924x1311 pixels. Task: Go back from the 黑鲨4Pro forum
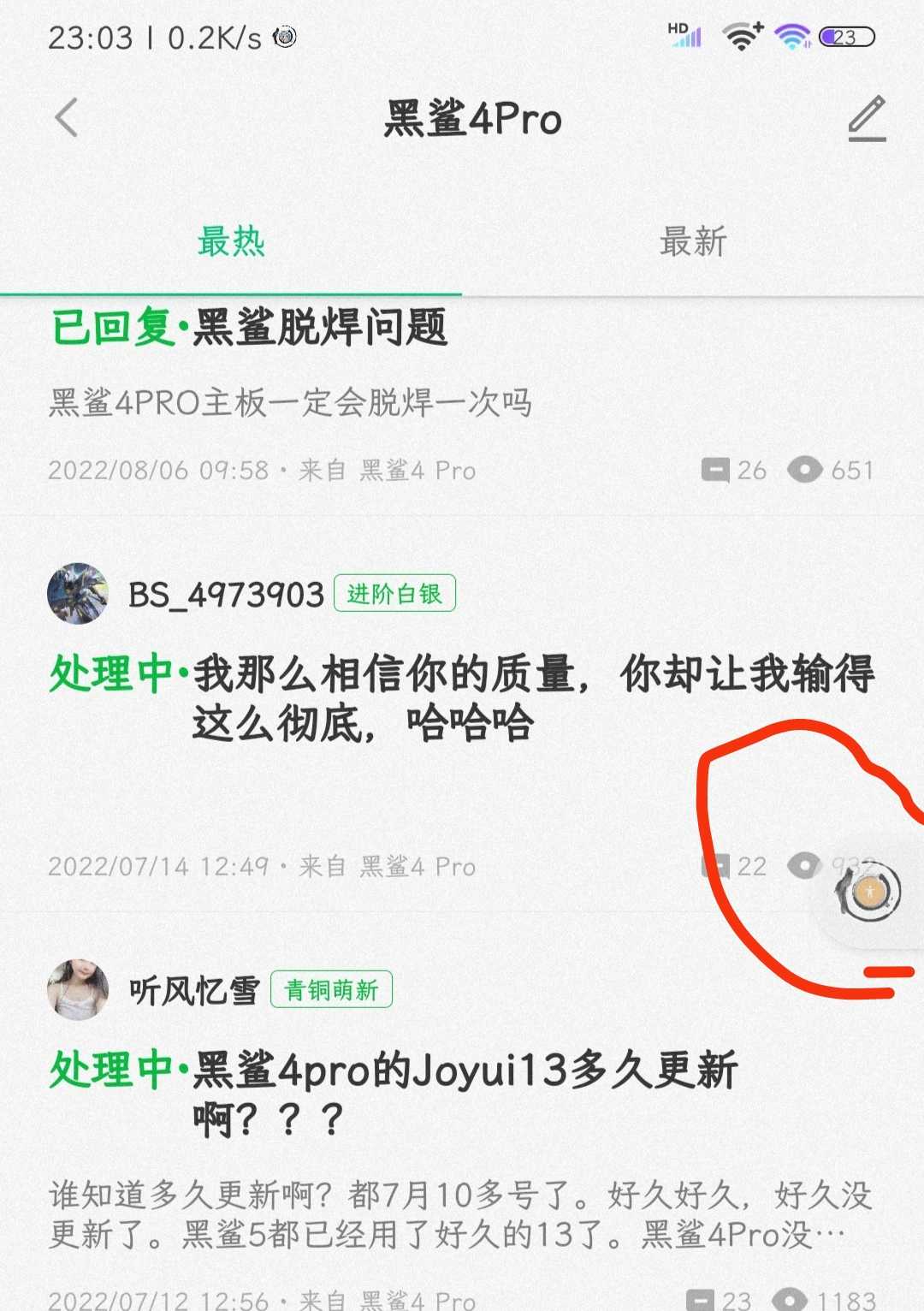click(67, 117)
